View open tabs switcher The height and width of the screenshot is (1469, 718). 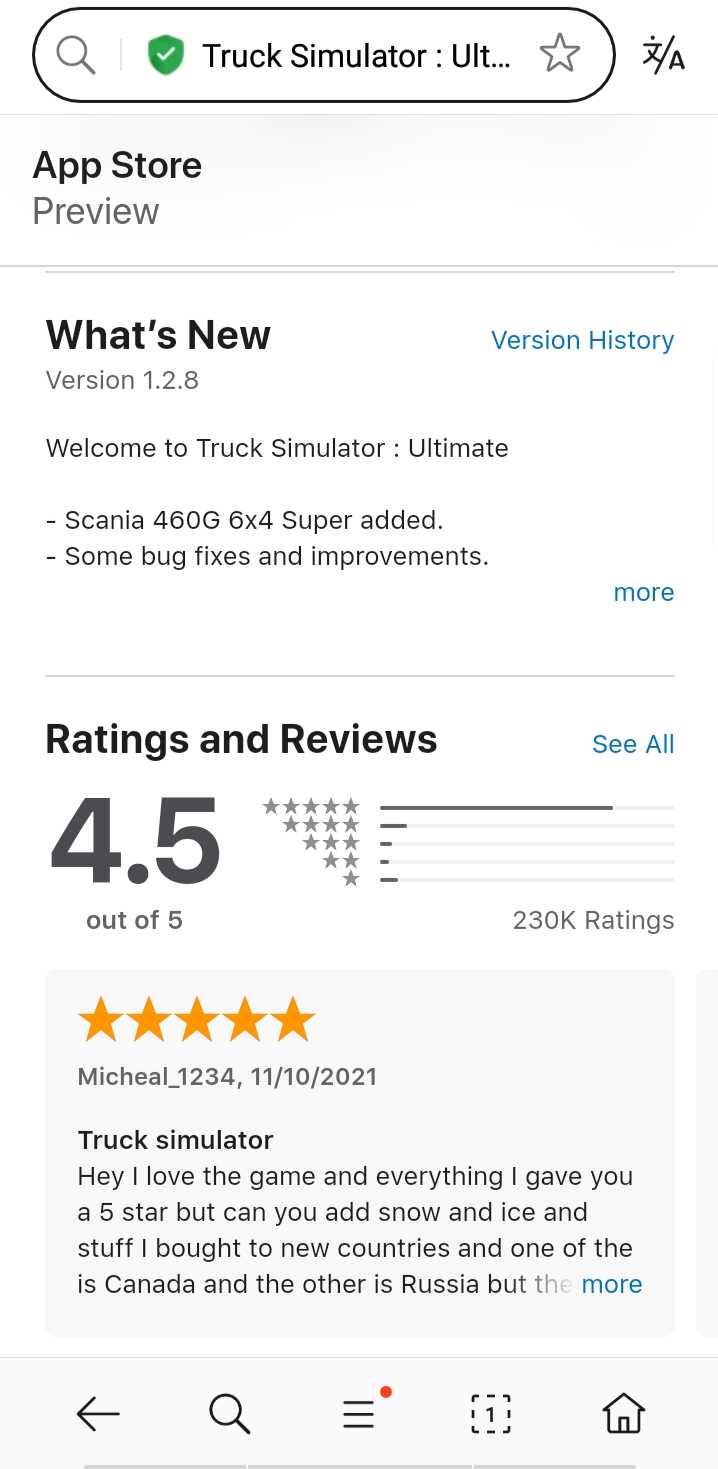[x=490, y=1413]
